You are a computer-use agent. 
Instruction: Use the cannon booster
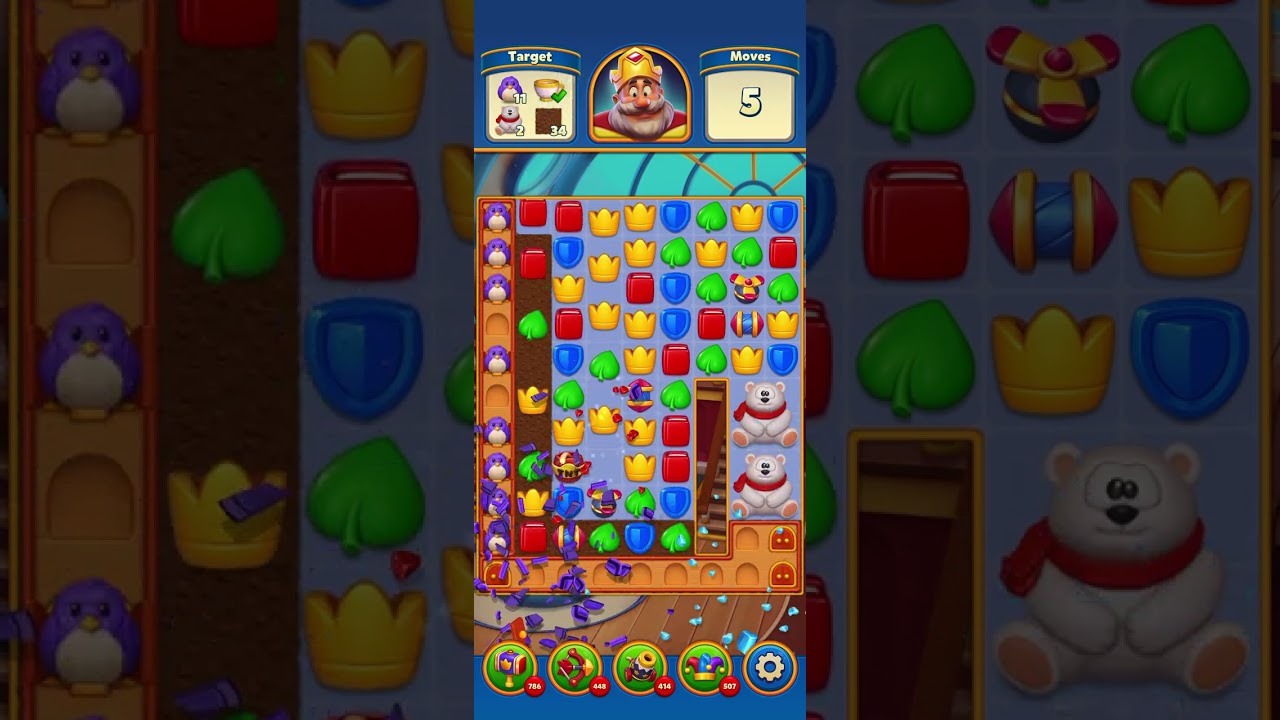pos(640,667)
